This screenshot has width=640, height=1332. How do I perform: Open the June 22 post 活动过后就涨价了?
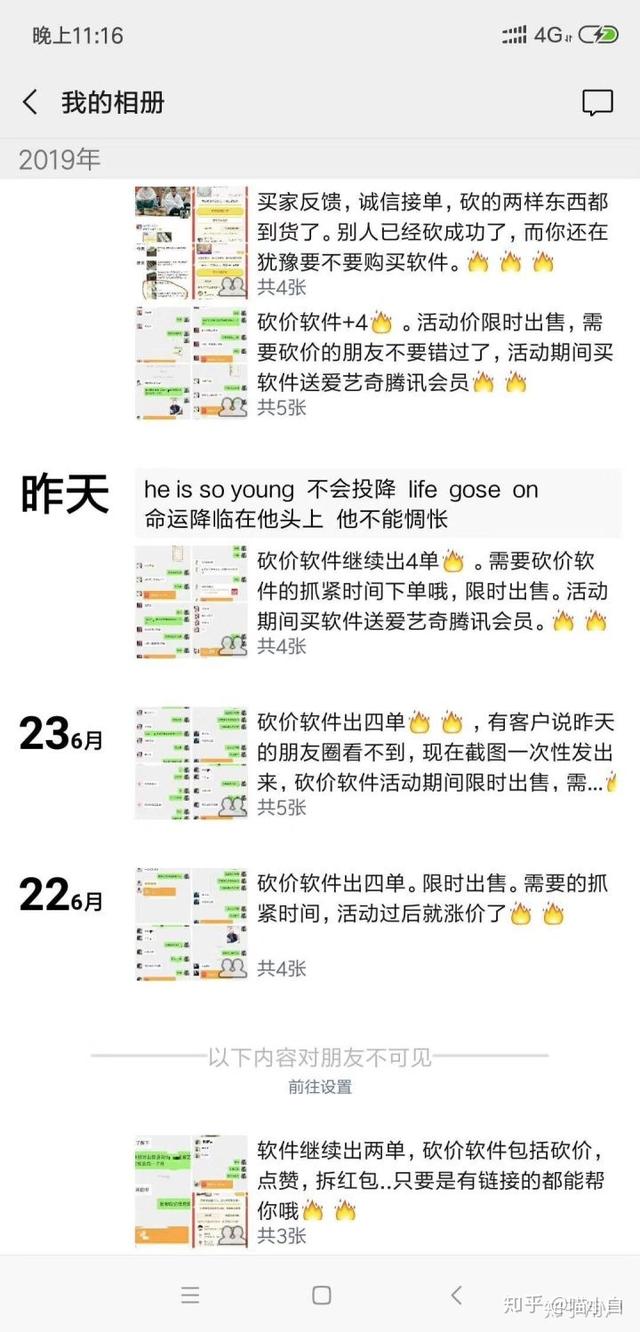click(x=434, y=913)
